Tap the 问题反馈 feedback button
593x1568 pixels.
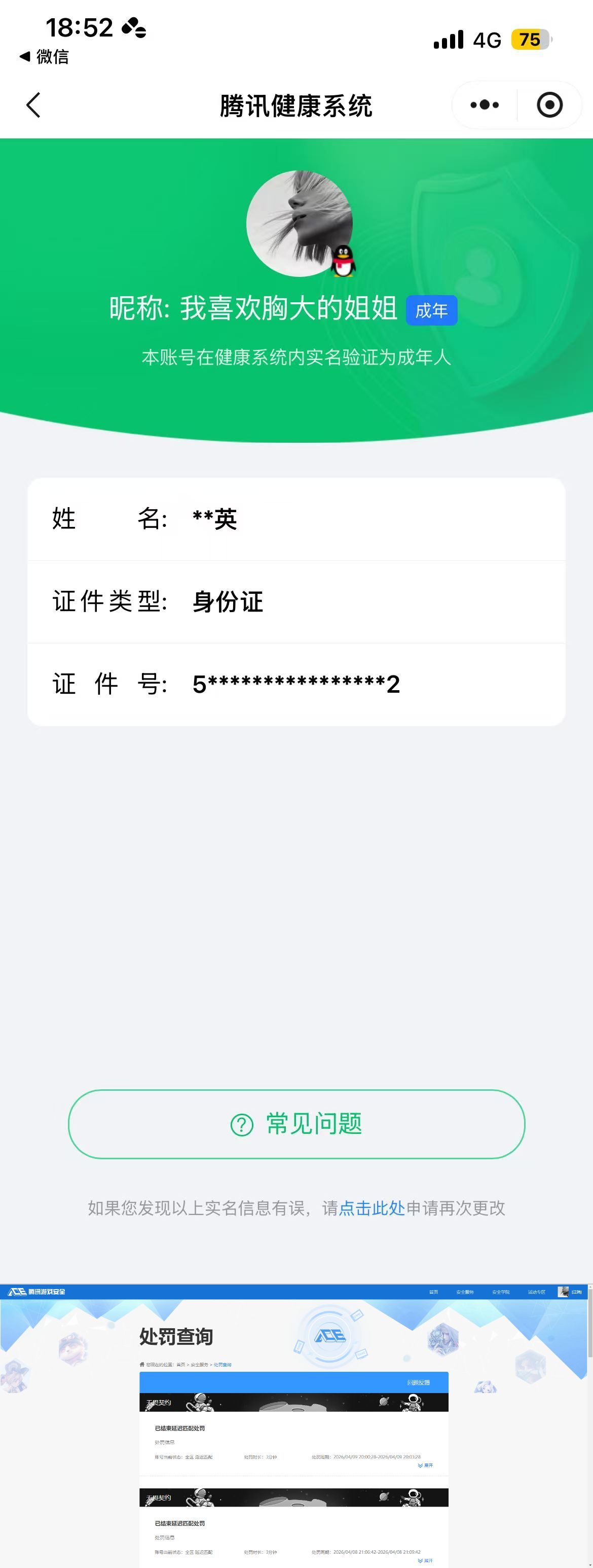420,1383
